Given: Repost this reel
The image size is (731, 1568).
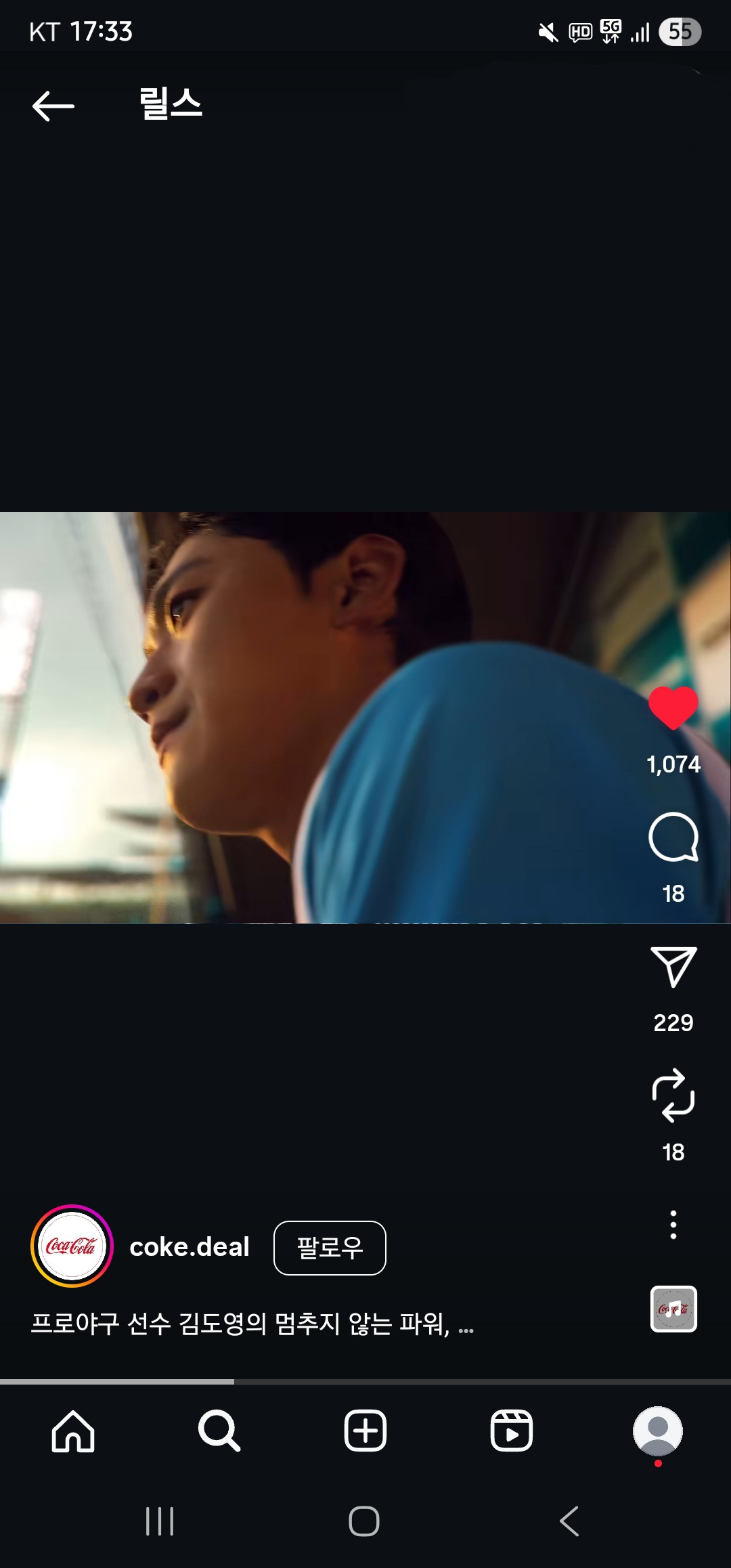Looking at the screenshot, I should [673, 1095].
